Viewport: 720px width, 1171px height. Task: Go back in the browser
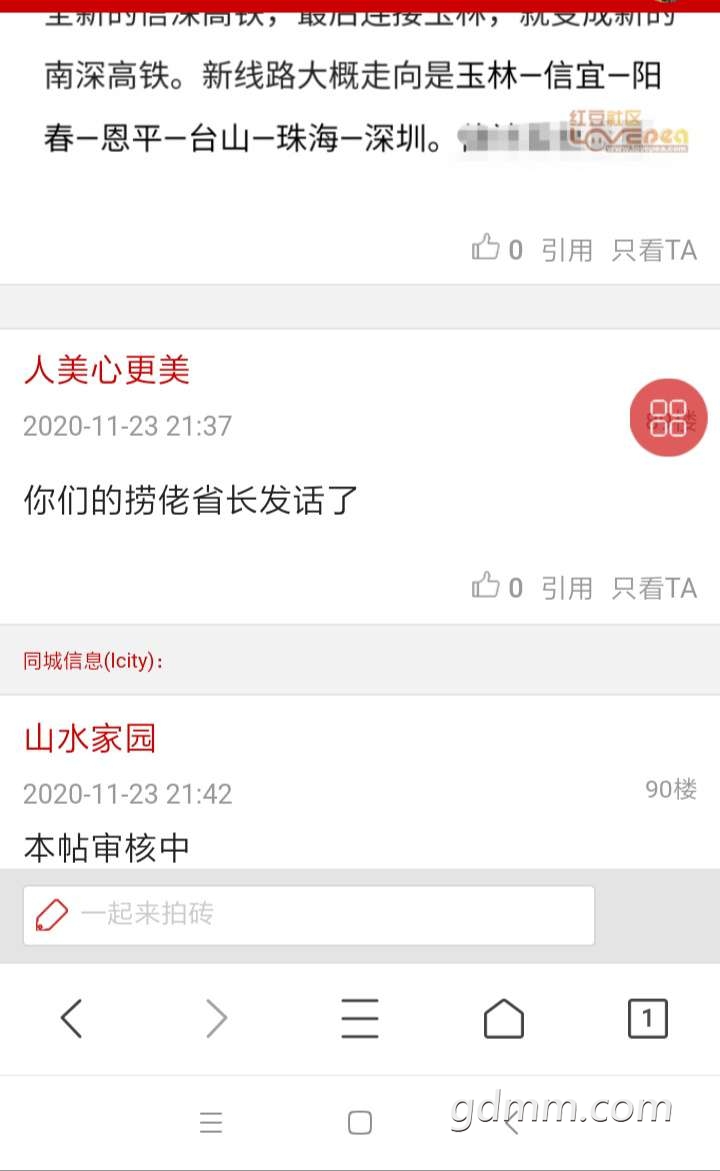click(71, 1019)
